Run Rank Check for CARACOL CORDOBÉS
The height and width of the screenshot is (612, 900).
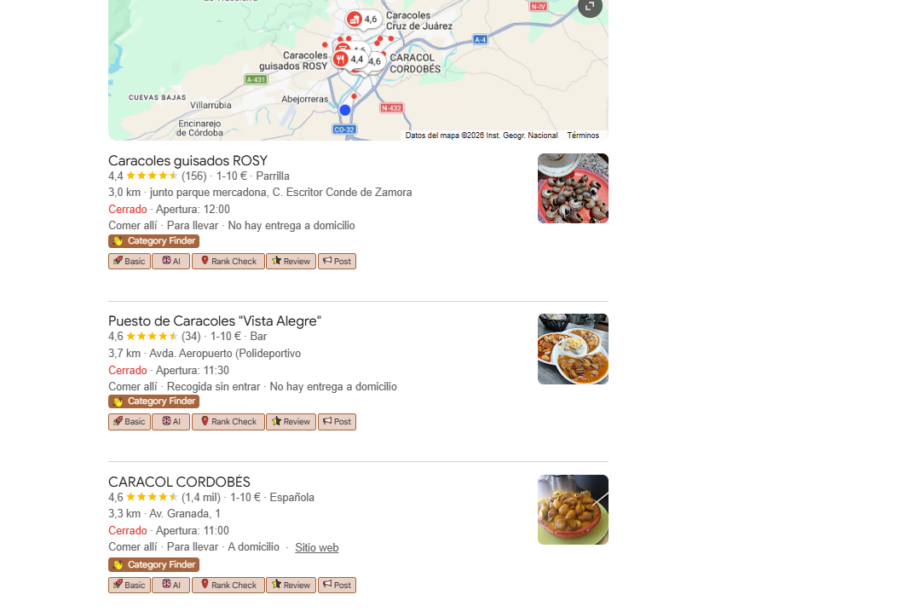228,585
